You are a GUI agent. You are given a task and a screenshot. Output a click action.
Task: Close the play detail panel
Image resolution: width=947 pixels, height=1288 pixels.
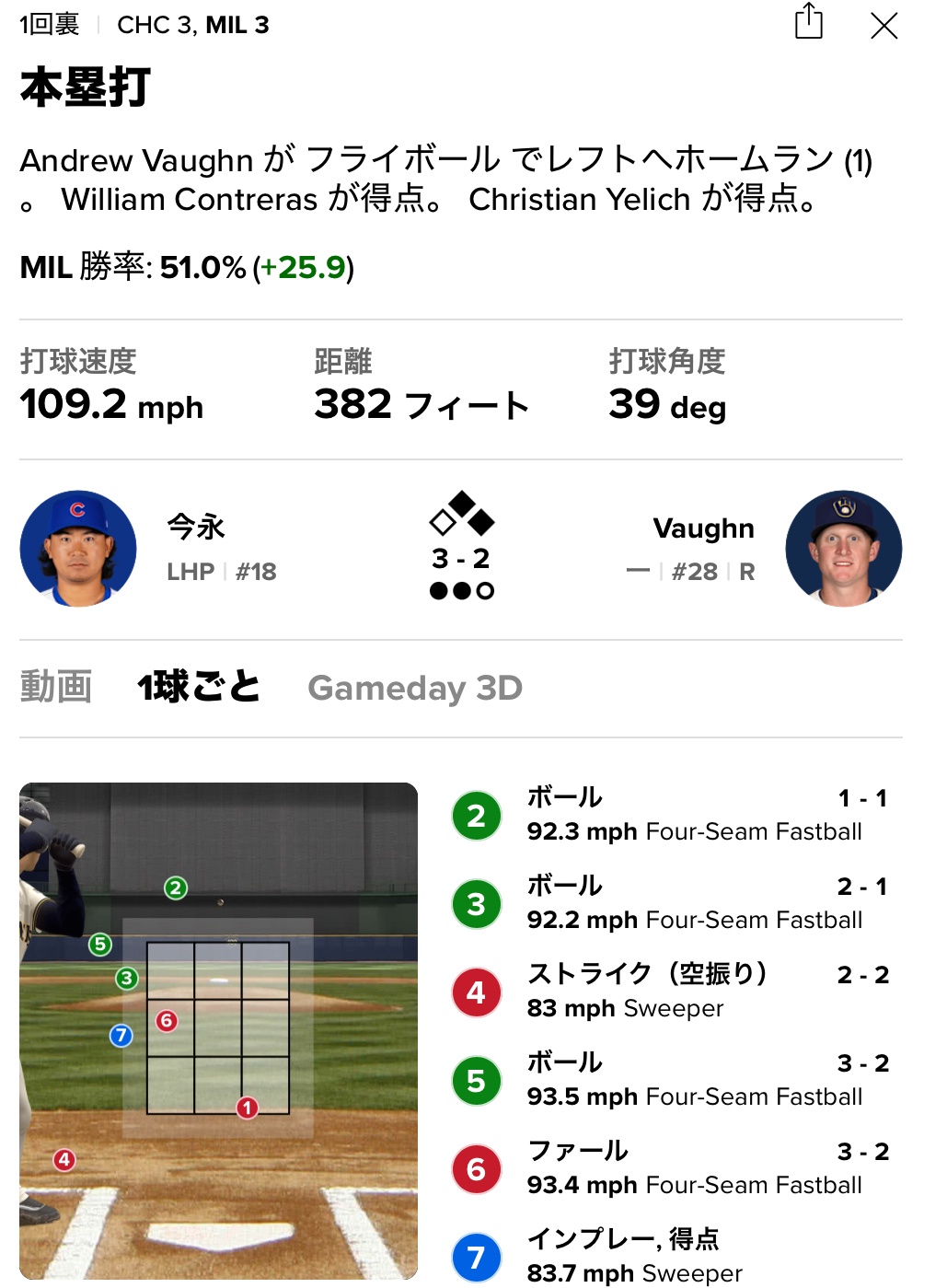pyautogui.click(x=883, y=26)
